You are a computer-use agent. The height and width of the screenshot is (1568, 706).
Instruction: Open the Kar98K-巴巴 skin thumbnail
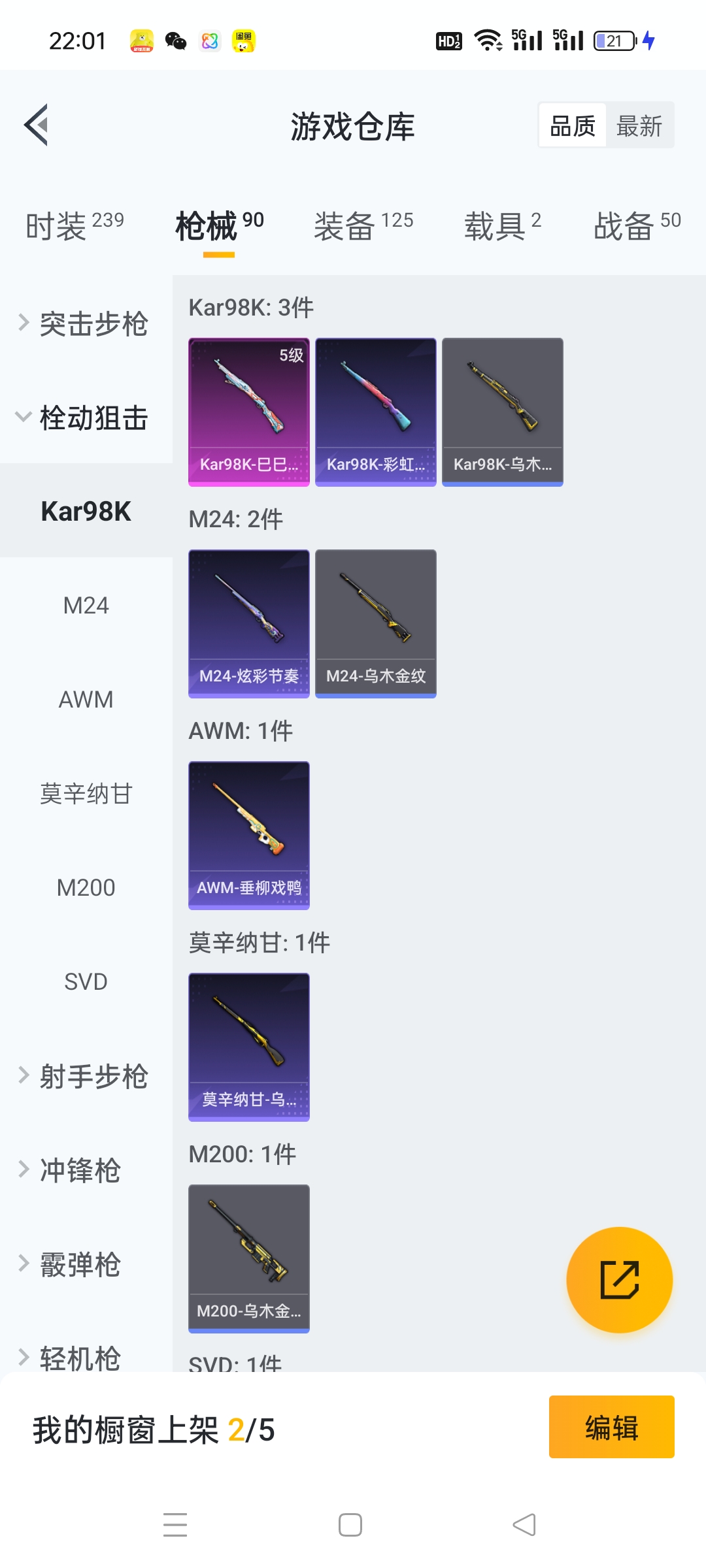pos(248,411)
